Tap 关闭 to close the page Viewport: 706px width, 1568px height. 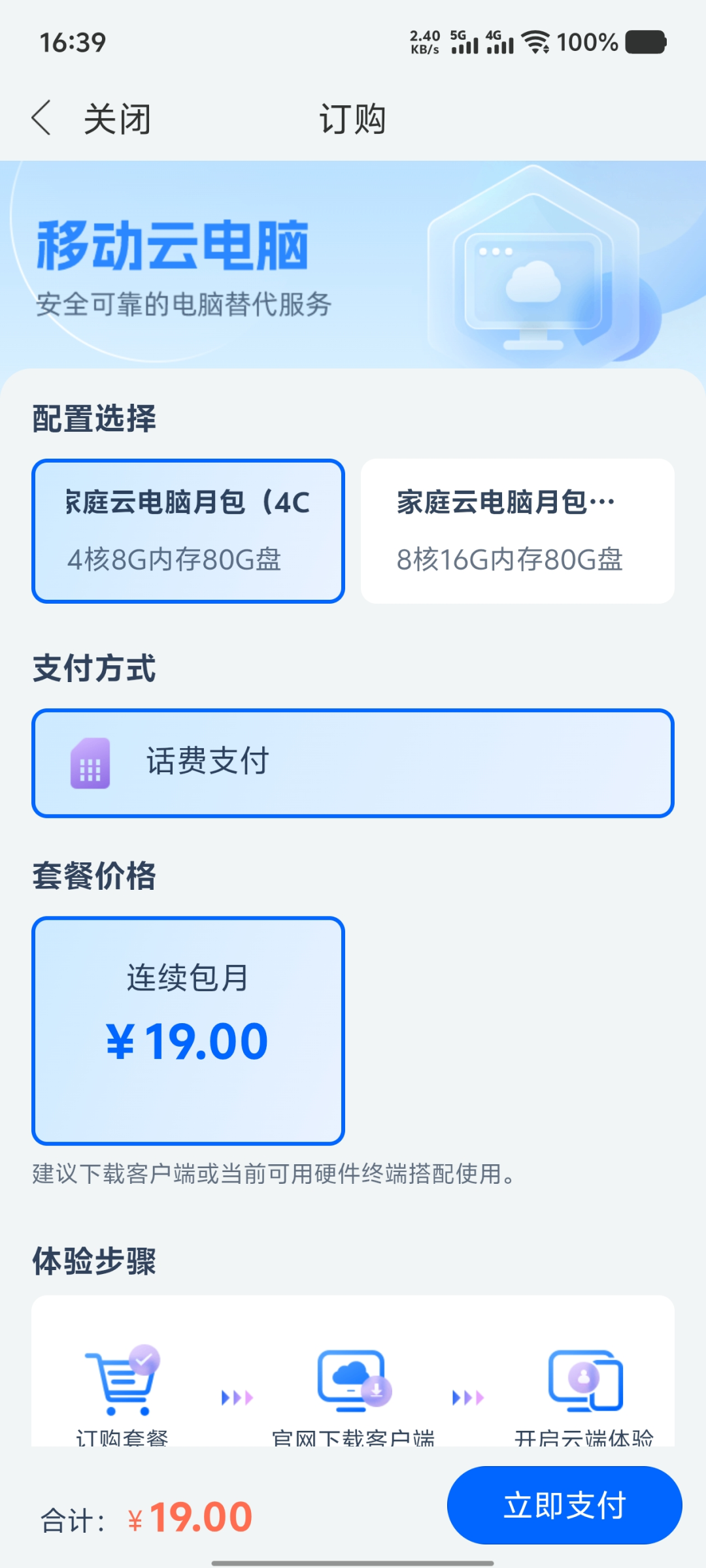tap(117, 119)
